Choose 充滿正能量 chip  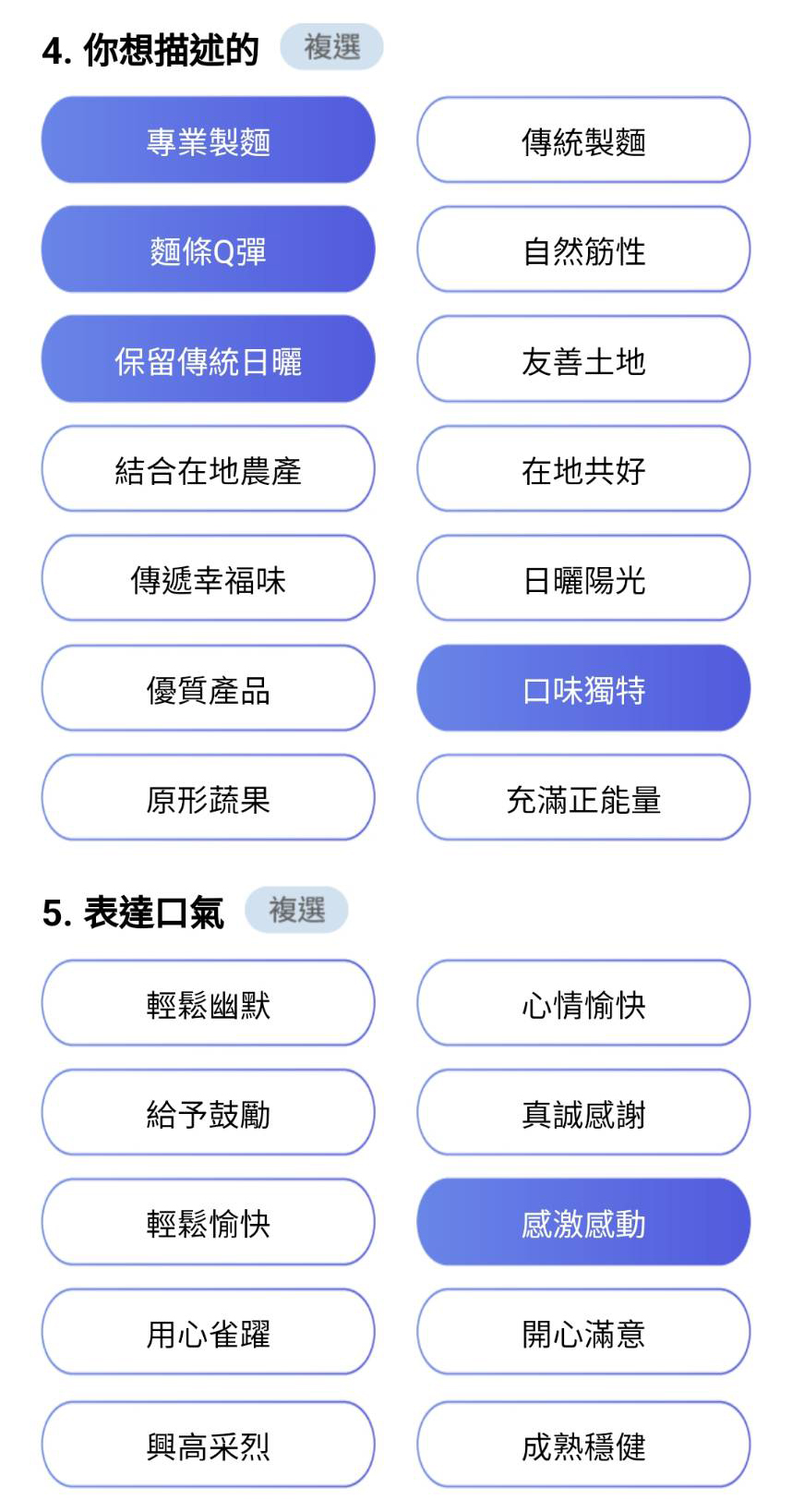tap(583, 798)
